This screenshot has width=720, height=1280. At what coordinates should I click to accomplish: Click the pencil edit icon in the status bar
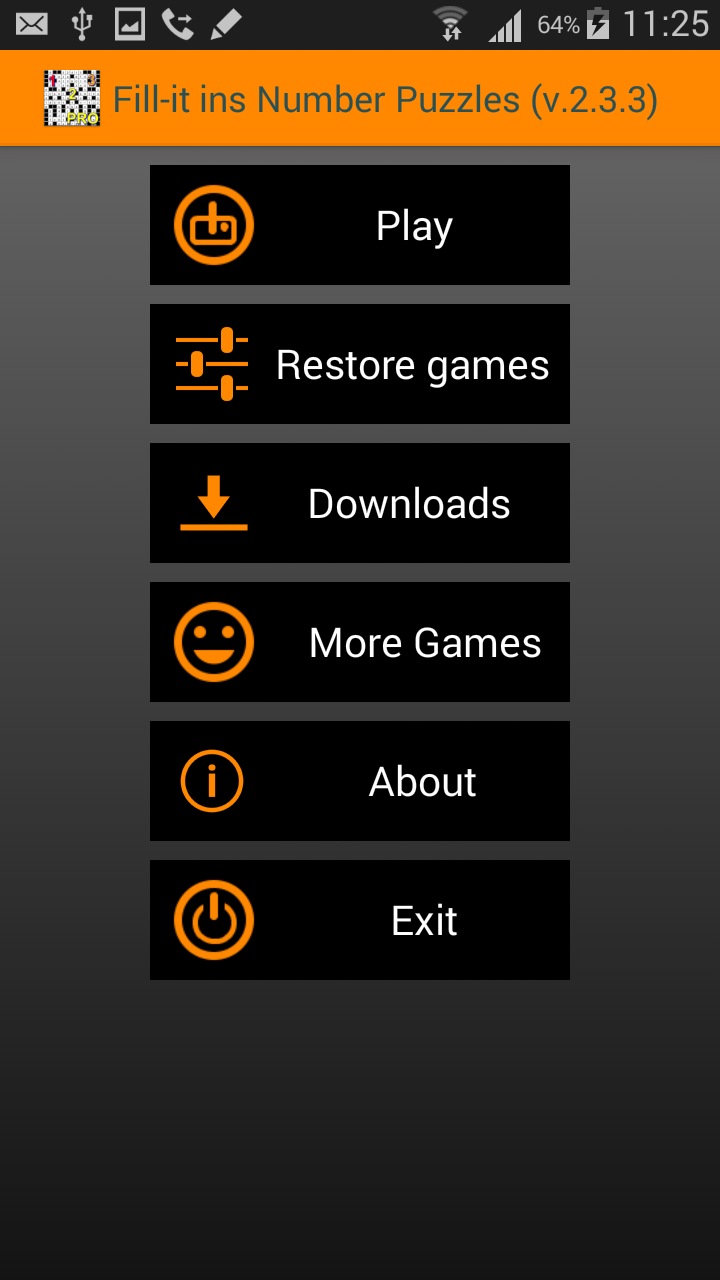coord(228,22)
